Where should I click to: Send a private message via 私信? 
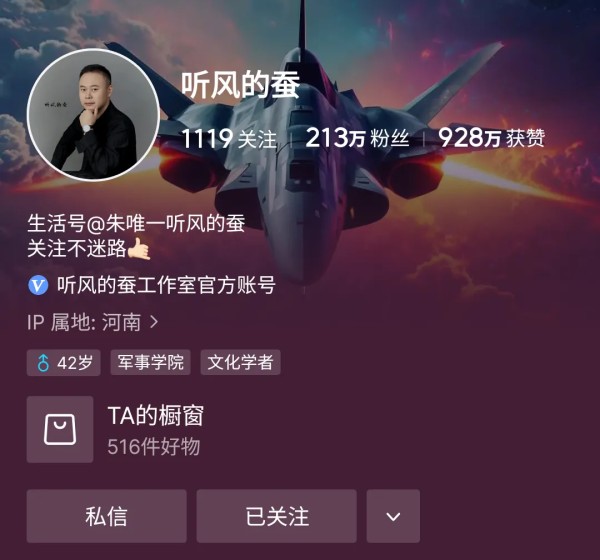[106, 516]
